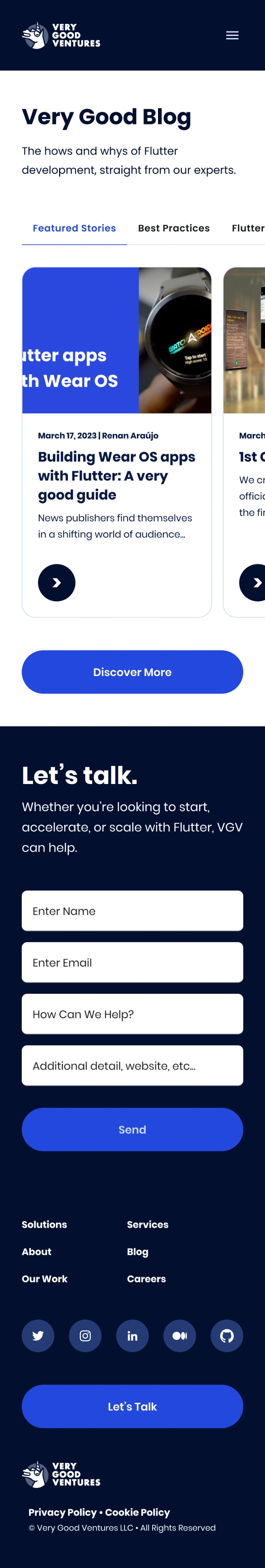Open the Instagram profile
Image resolution: width=265 pixels, height=1568 pixels.
click(85, 1336)
